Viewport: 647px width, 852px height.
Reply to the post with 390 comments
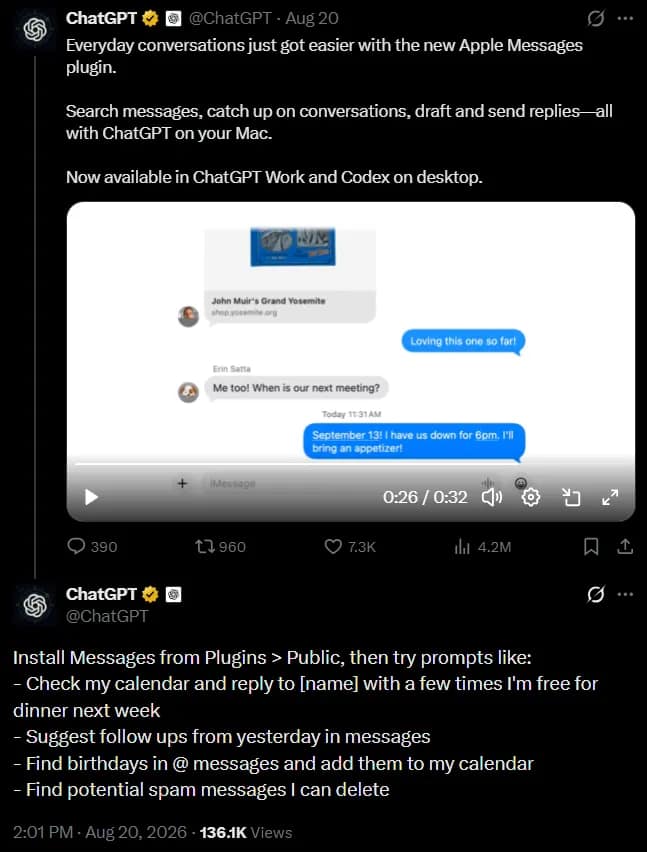click(x=92, y=546)
